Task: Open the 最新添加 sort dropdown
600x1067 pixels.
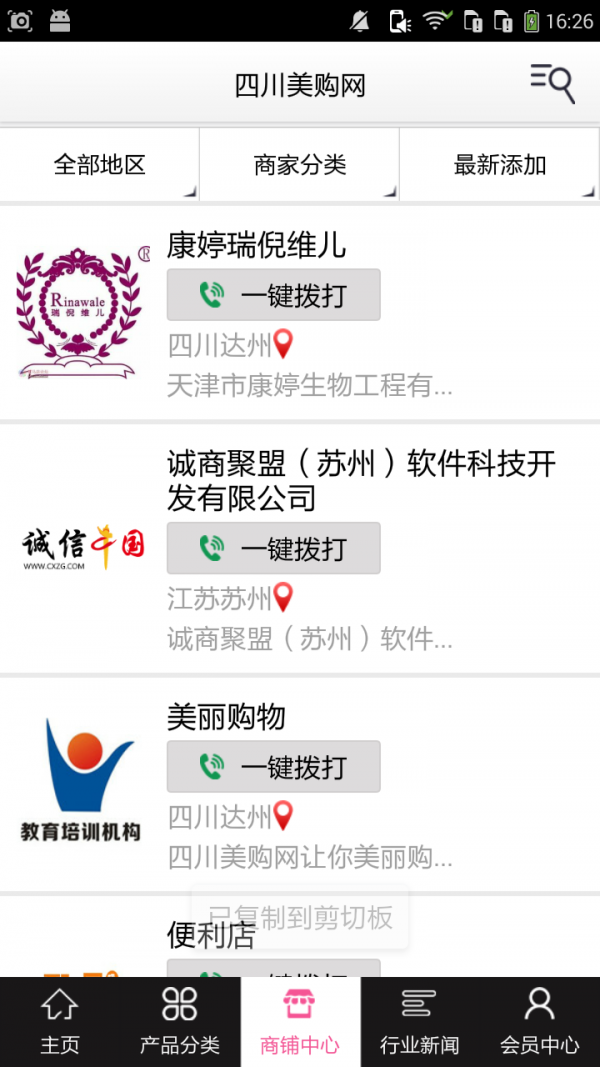Action: click(x=500, y=165)
